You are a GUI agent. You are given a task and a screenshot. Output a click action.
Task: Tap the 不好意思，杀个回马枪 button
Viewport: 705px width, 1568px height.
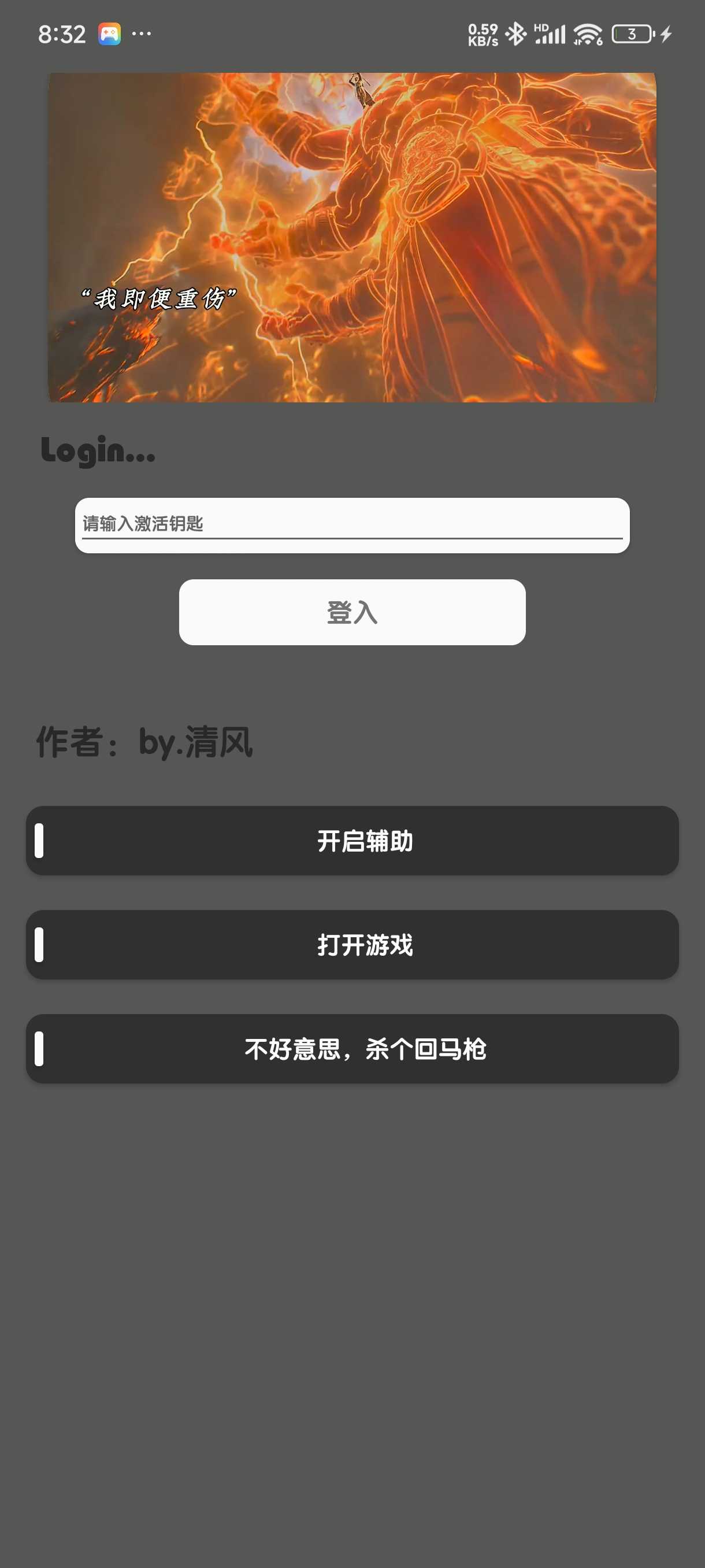tap(351, 1049)
